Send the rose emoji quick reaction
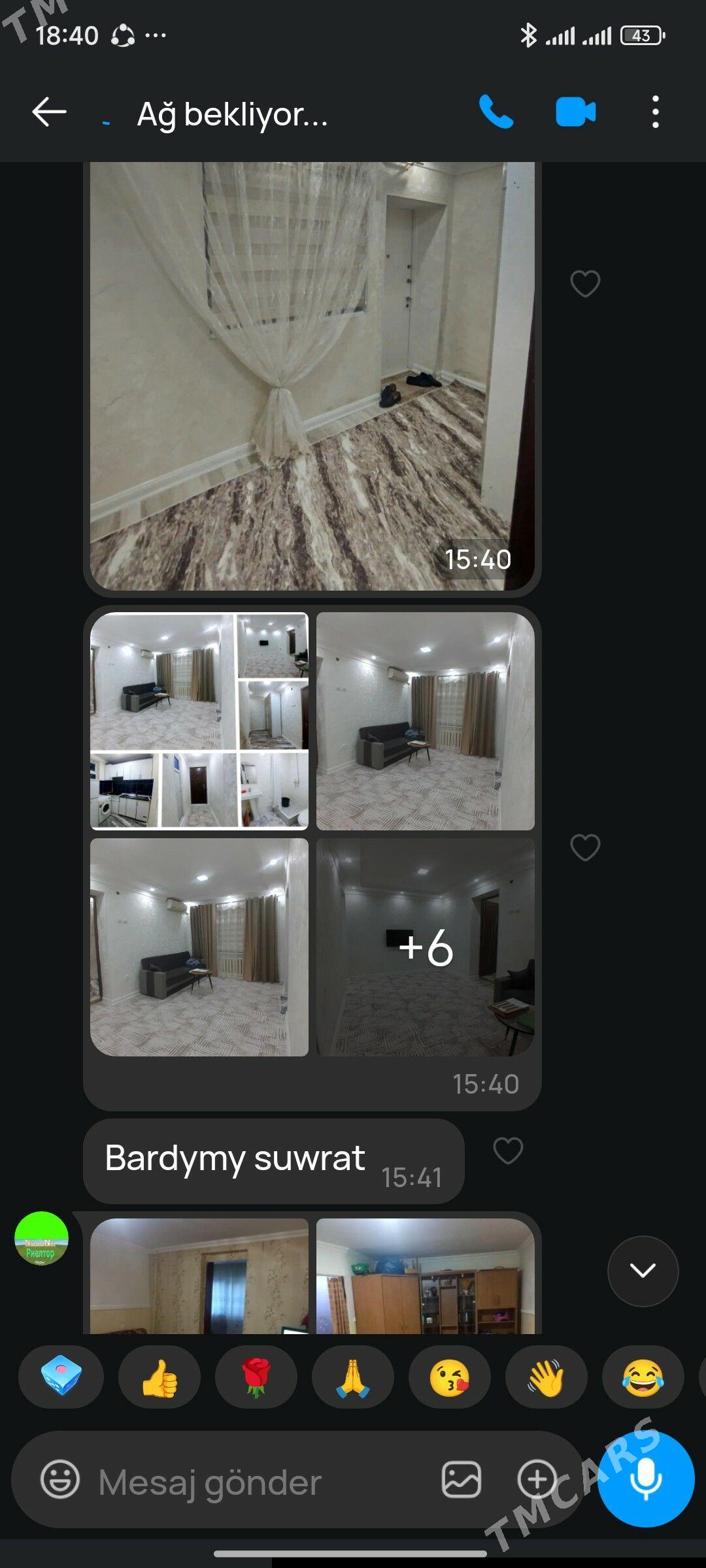The height and width of the screenshot is (1568, 706). coord(256,1377)
